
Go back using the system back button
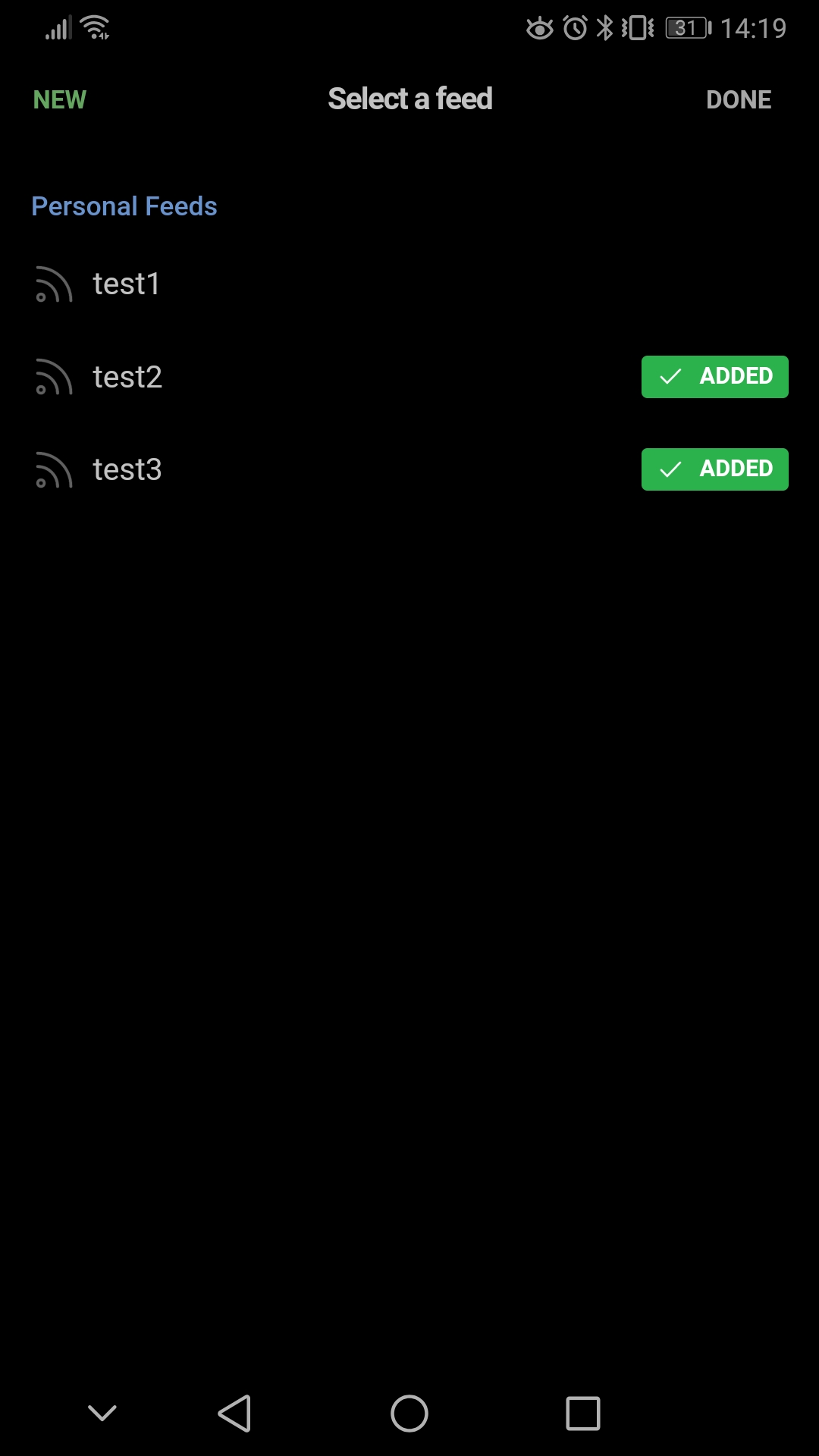coord(235,1414)
